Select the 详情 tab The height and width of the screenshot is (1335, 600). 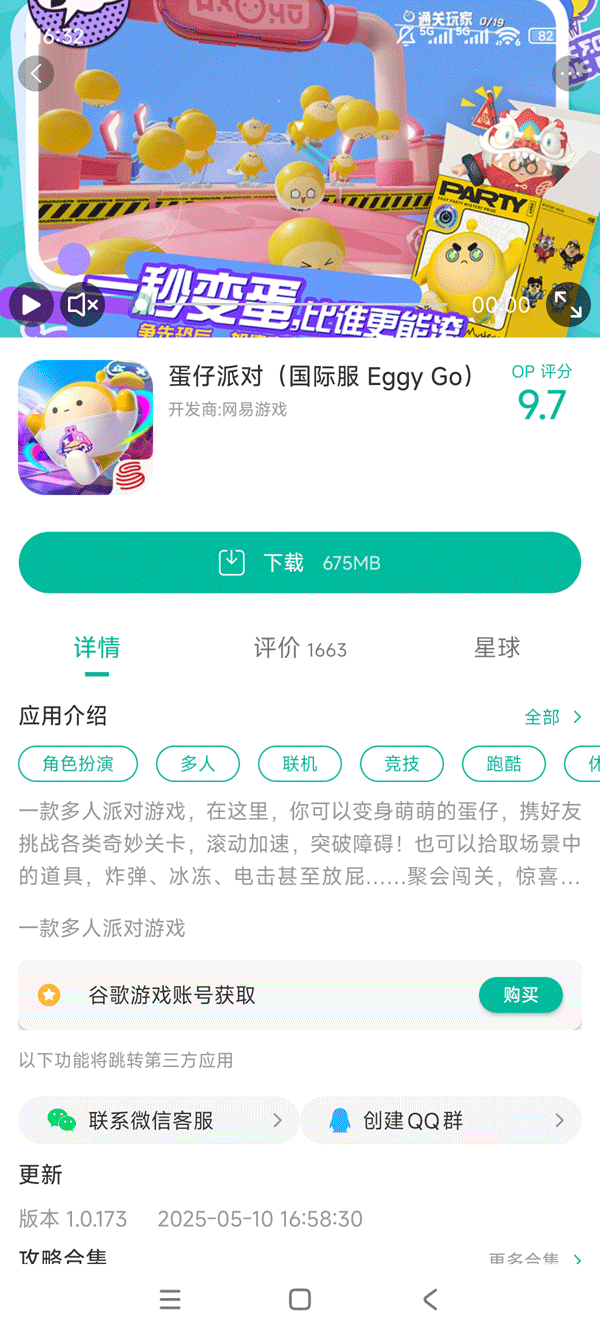click(97, 648)
